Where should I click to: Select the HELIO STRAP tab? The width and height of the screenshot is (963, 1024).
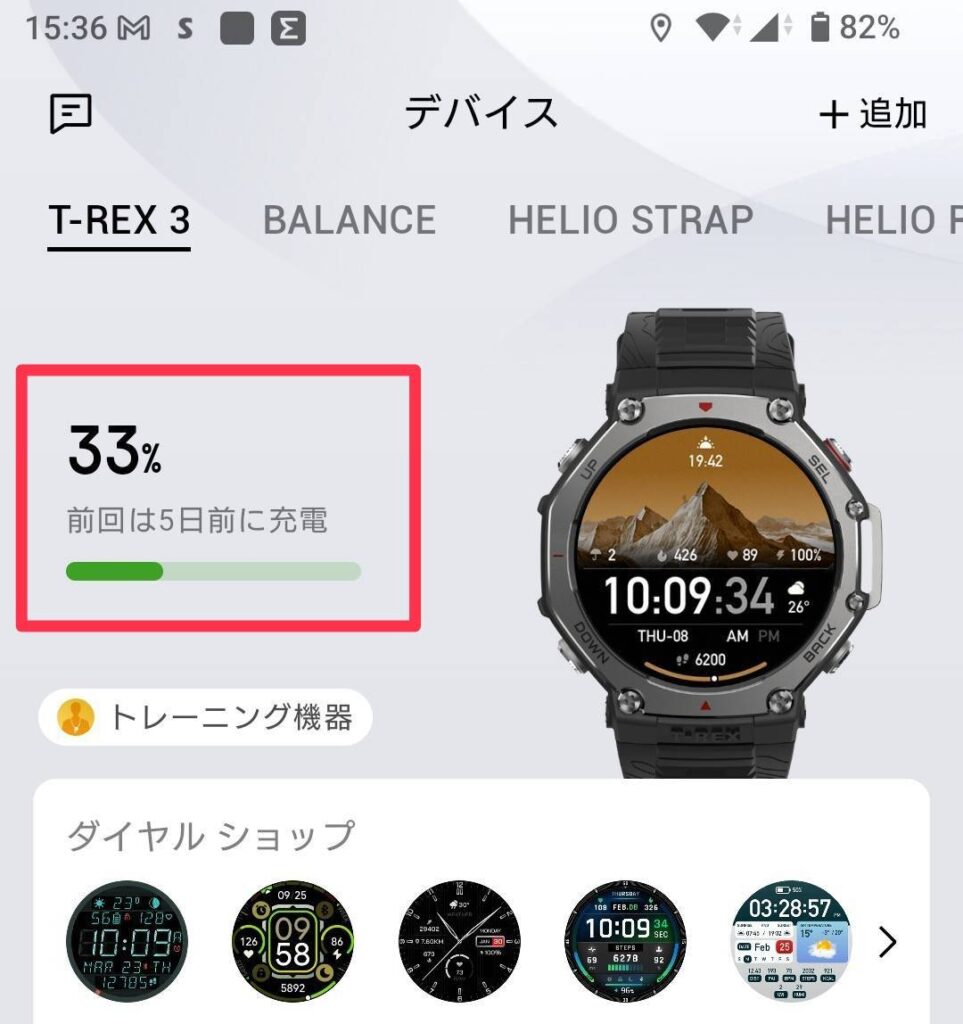click(630, 220)
